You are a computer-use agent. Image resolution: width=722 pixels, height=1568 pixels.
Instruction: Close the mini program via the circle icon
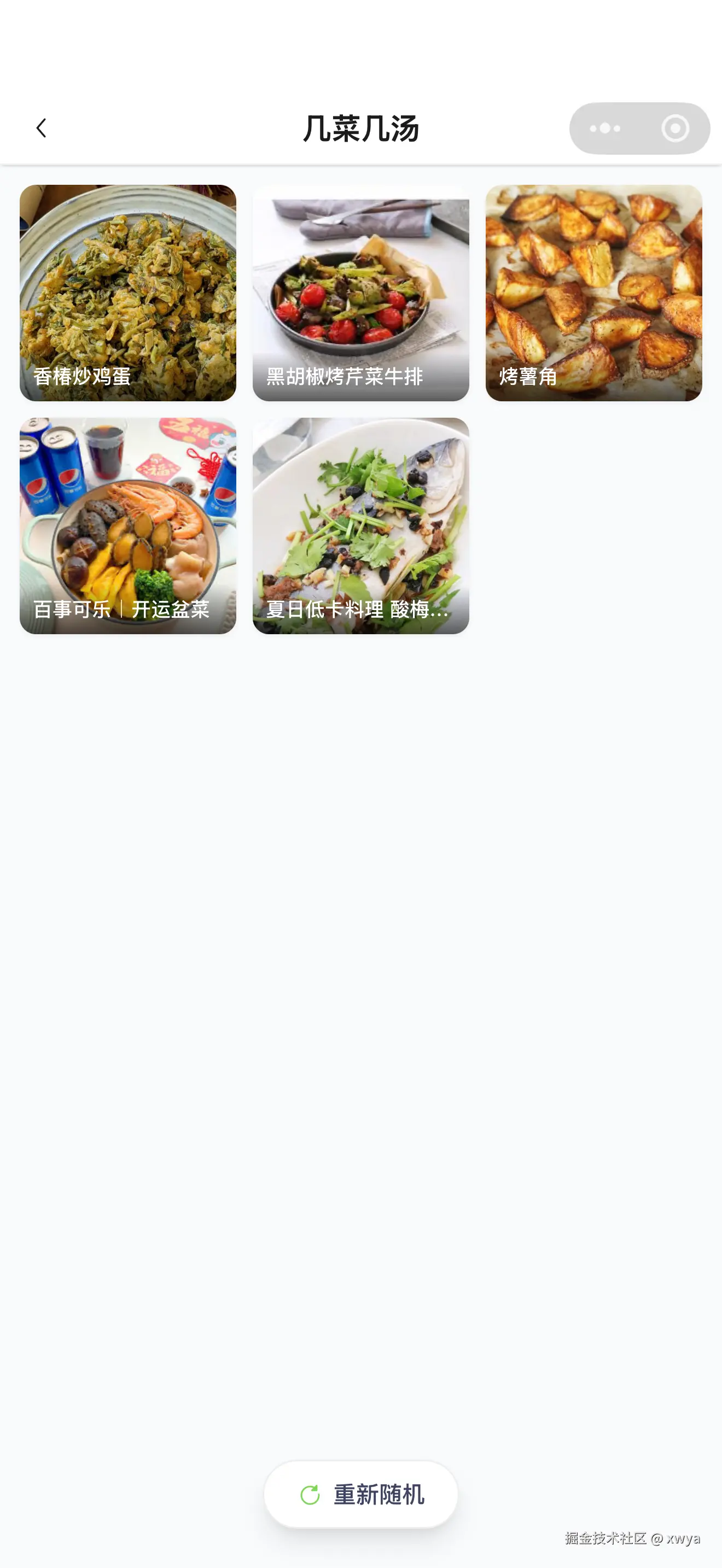(675, 128)
